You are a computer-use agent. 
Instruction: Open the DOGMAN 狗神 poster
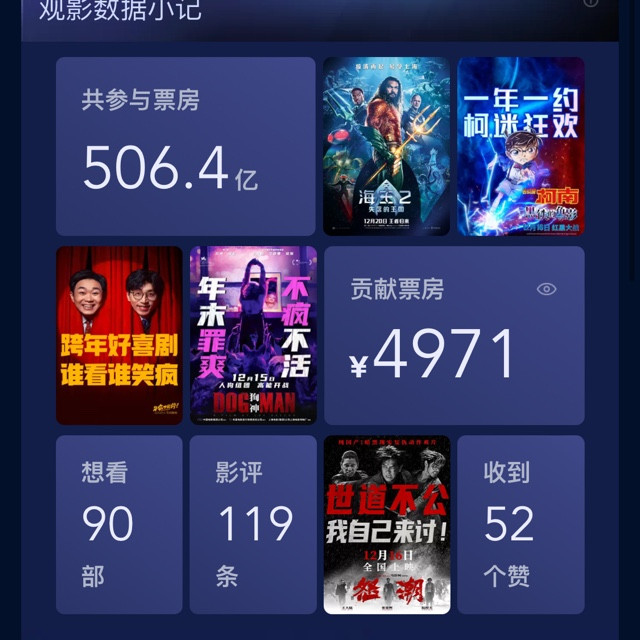(x=253, y=335)
